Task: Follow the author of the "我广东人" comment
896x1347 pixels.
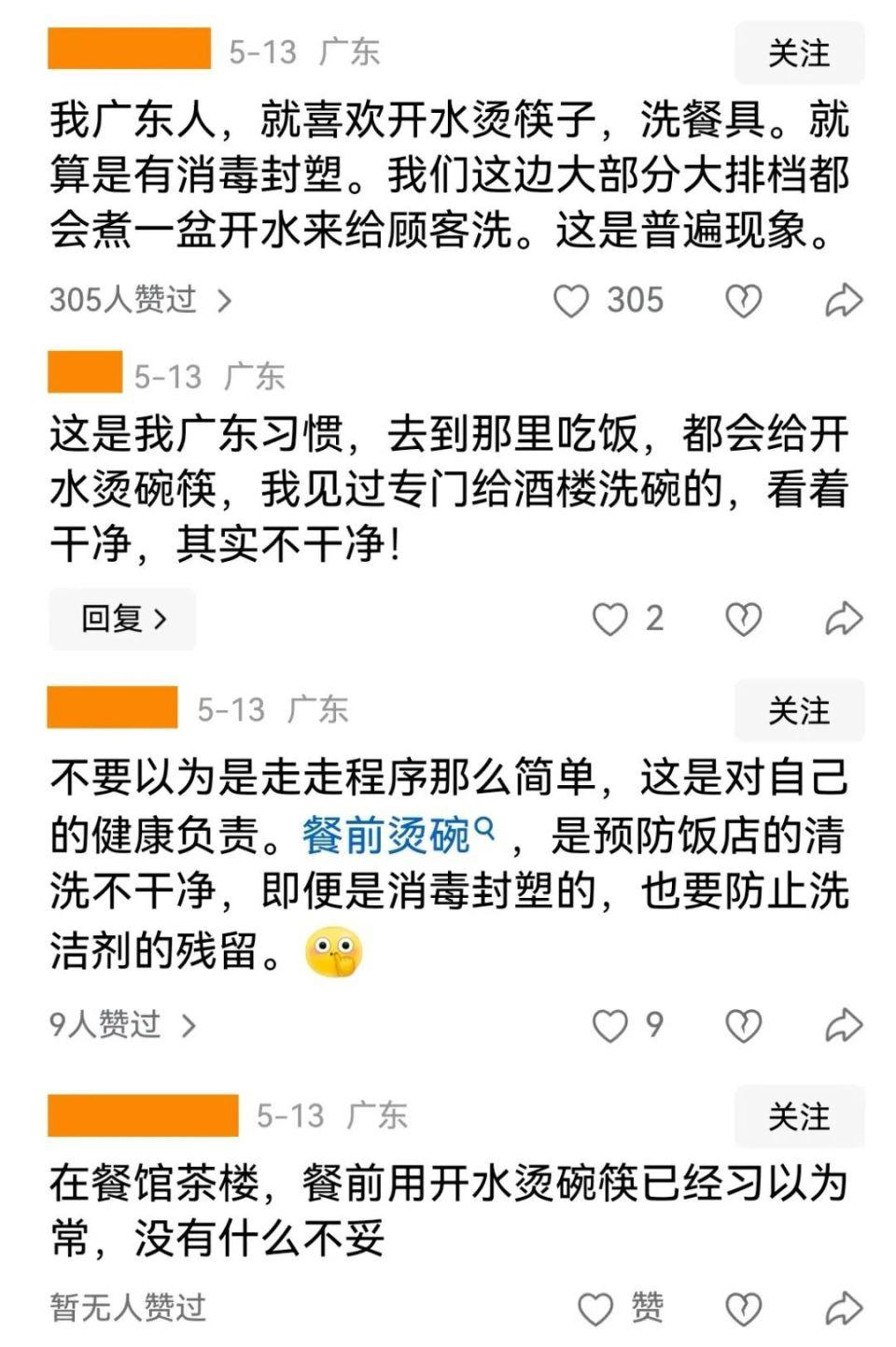Action: click(799, 54)
